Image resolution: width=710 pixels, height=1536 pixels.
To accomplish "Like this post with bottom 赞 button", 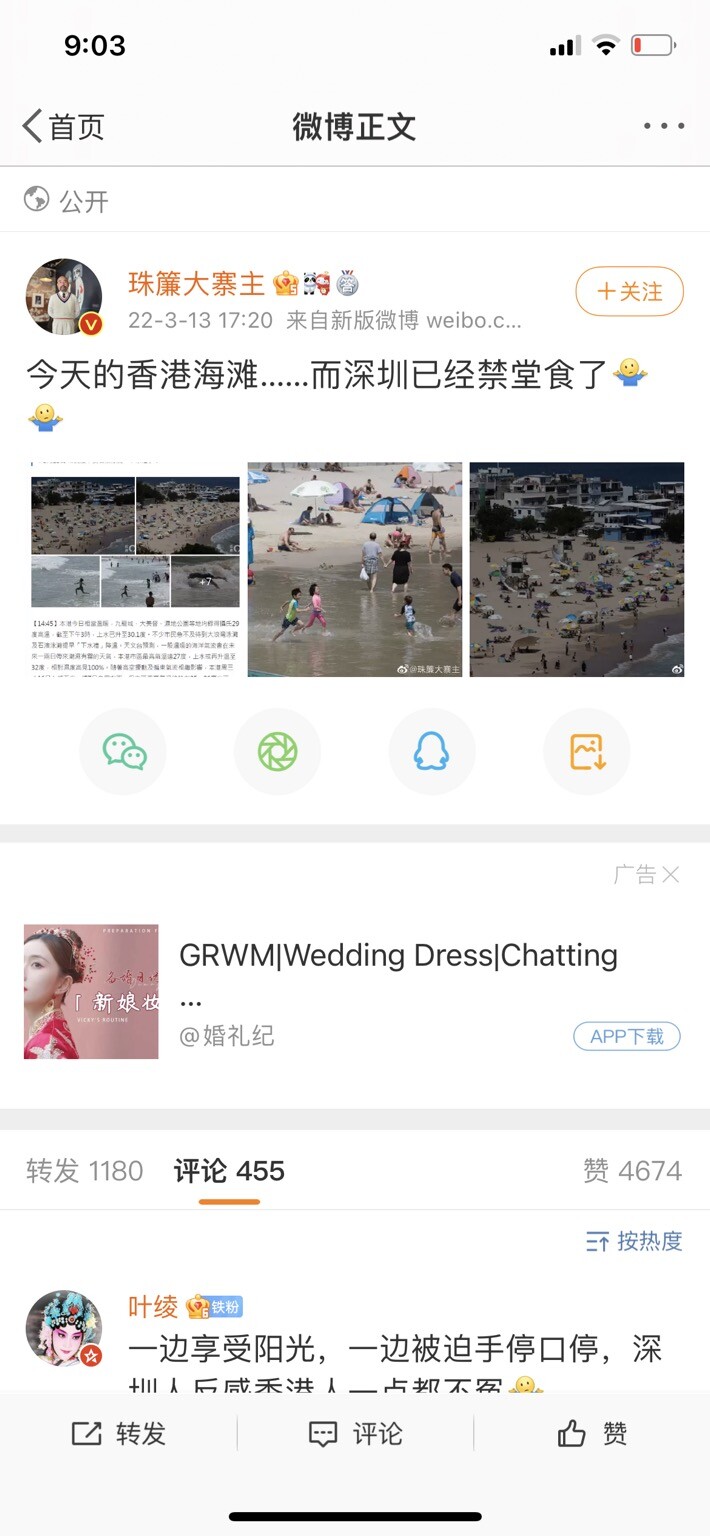I will click(592, 1434).
